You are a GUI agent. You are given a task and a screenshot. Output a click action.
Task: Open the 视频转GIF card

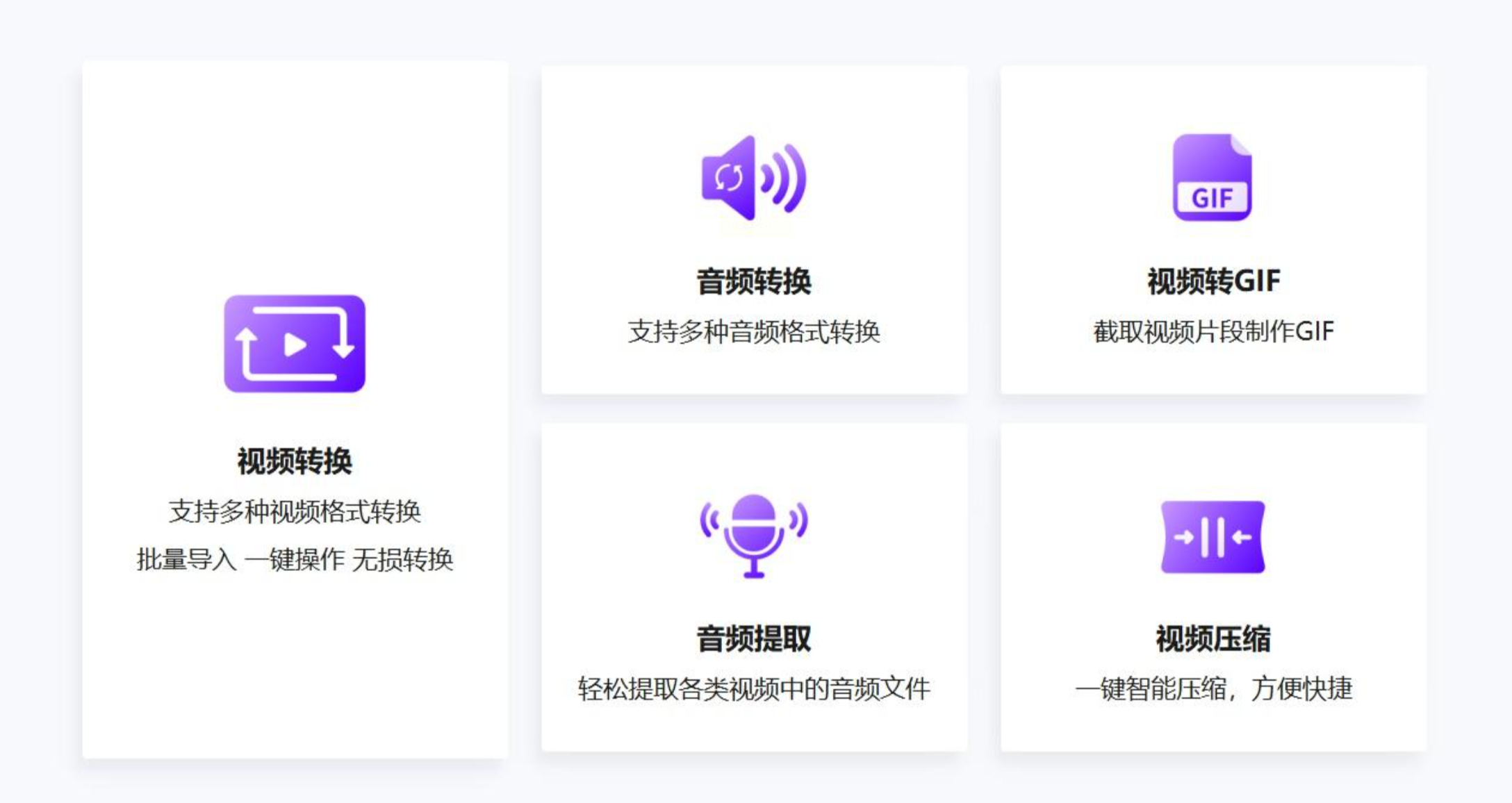pos(1213,231)
